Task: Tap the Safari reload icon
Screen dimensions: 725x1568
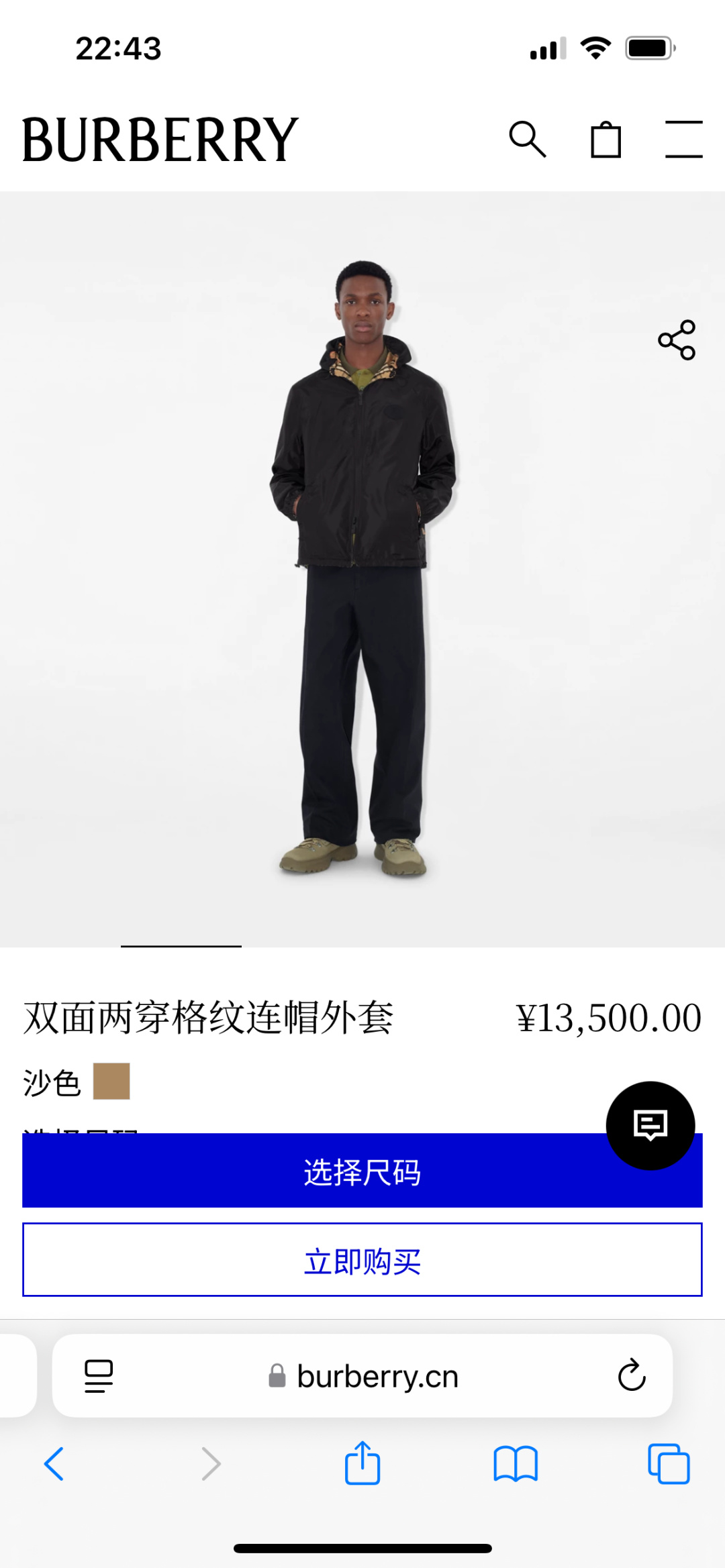Action: [x=632, y=1377]
